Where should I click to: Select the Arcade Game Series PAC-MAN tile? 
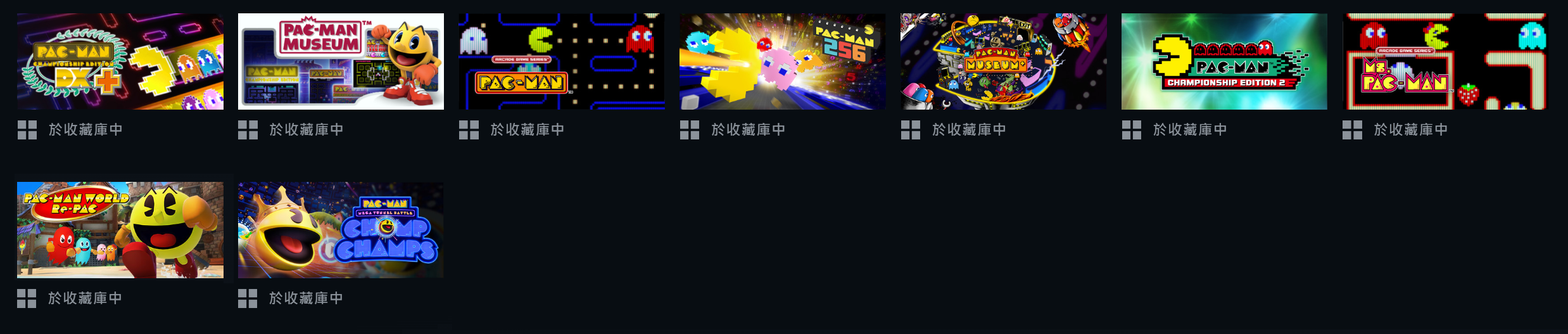[561, 61]
